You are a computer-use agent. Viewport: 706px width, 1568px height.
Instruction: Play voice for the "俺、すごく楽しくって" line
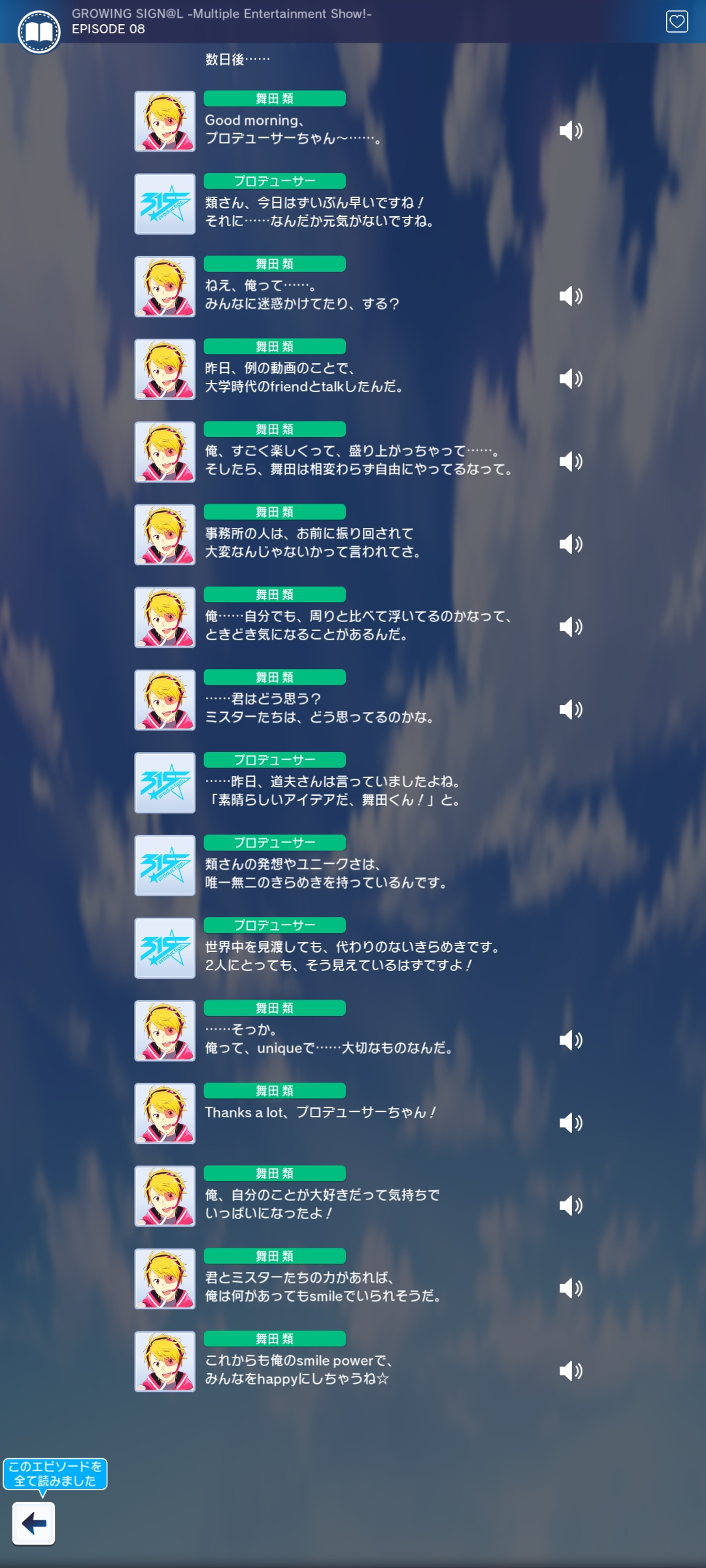pyautogui.click(x=571, y=461)
